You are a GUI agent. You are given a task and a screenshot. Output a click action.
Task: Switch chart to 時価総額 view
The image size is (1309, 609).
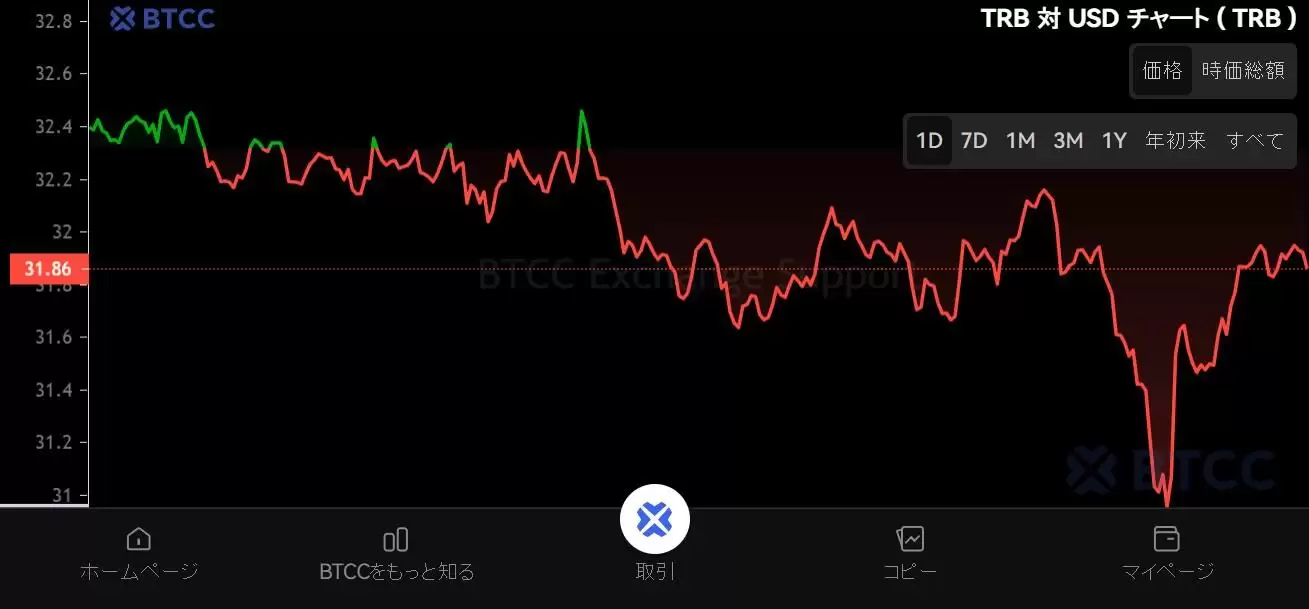tap(1243, 71)
